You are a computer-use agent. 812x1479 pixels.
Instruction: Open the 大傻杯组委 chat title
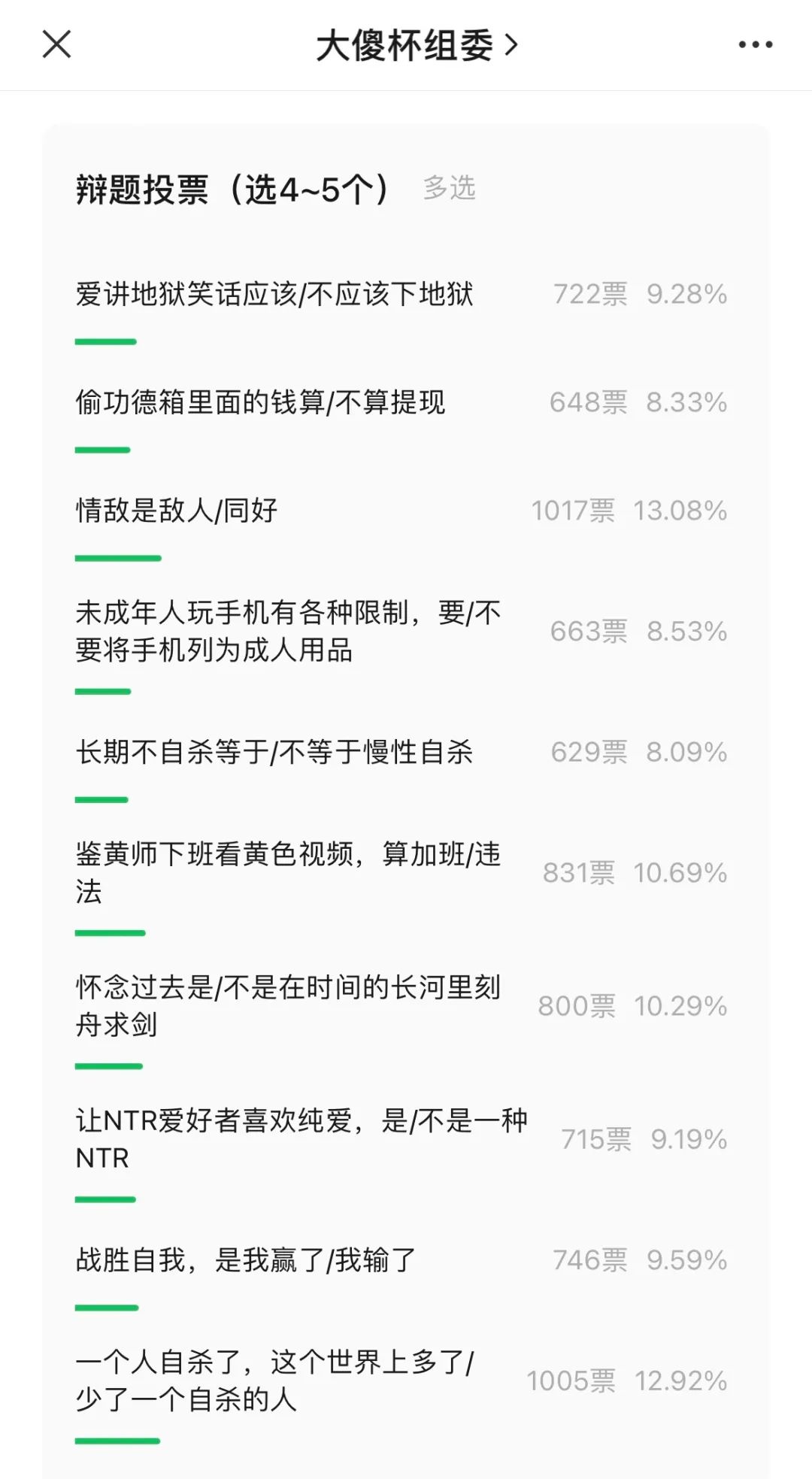406,45
